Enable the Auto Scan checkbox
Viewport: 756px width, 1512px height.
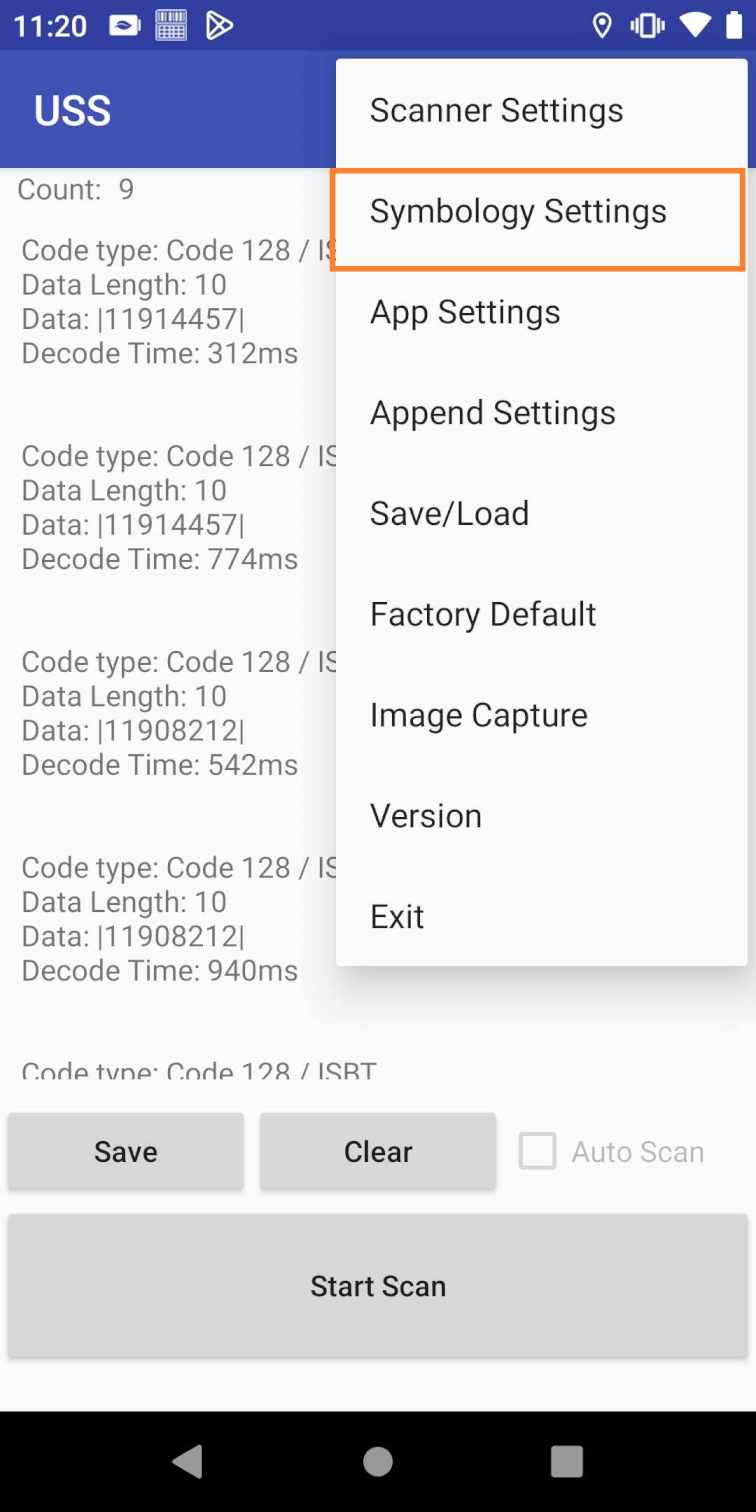click(x=537, y=1151)
